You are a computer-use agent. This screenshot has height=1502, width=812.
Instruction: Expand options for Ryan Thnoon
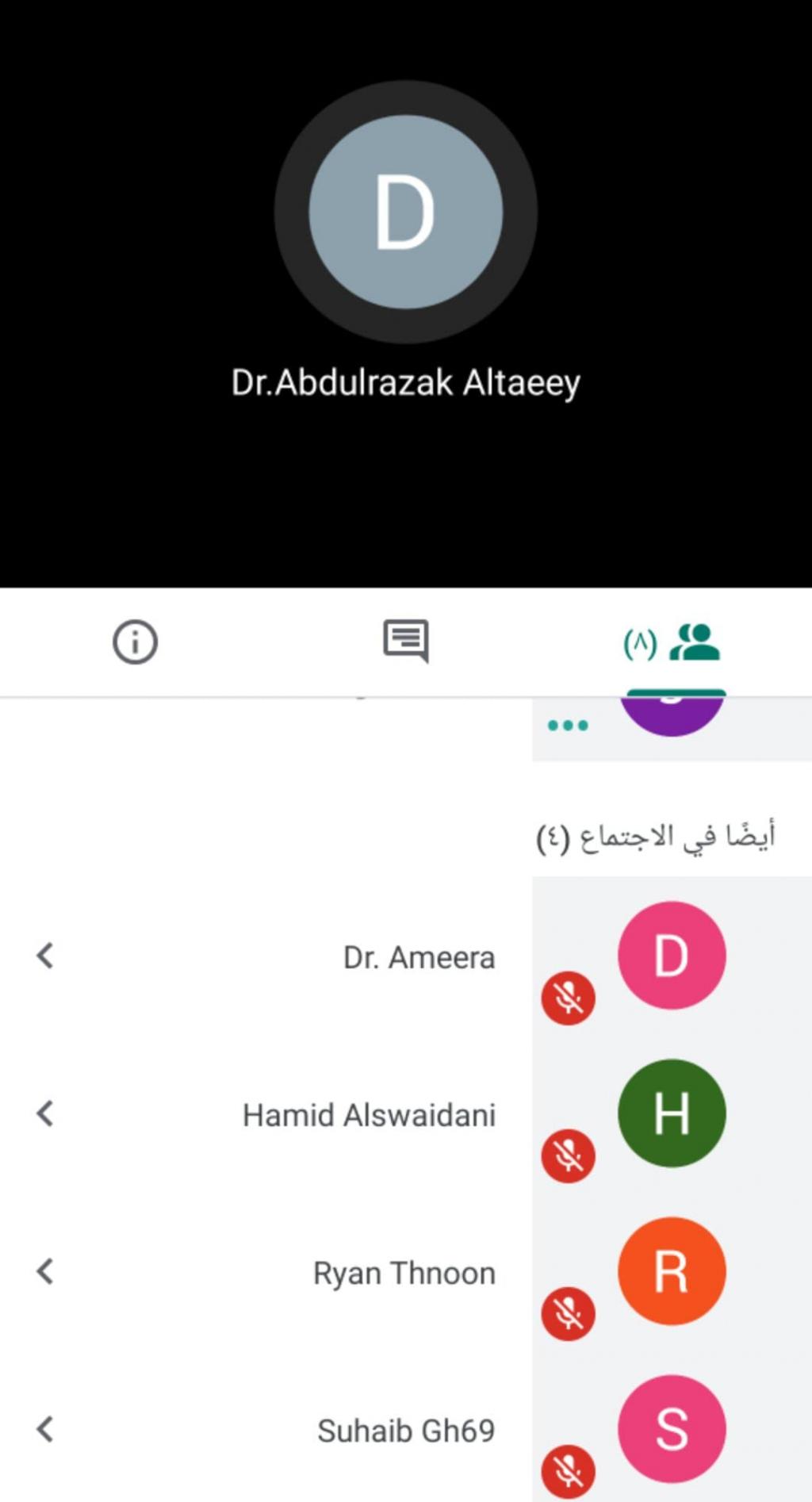pyautogui.click(x=45, y=1271)
